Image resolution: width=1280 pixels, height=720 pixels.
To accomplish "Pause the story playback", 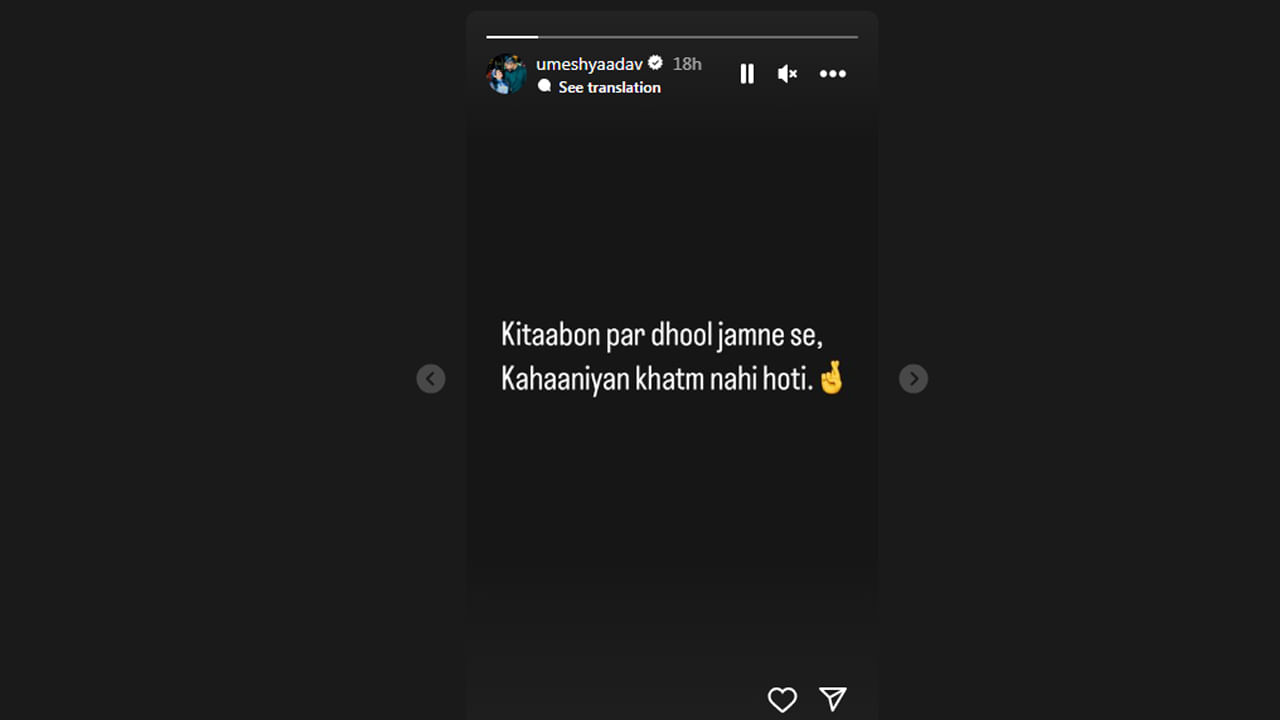I will coord(746,74).
